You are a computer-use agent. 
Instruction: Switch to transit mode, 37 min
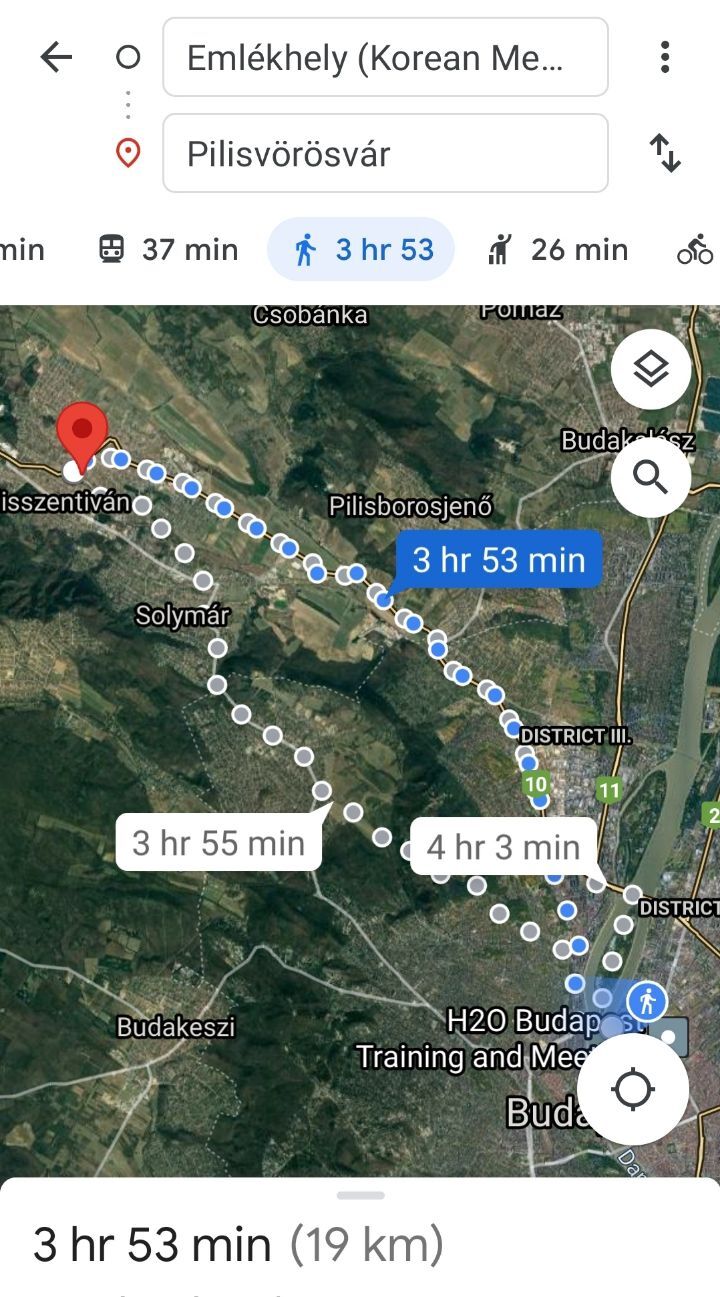pos(169,250)
